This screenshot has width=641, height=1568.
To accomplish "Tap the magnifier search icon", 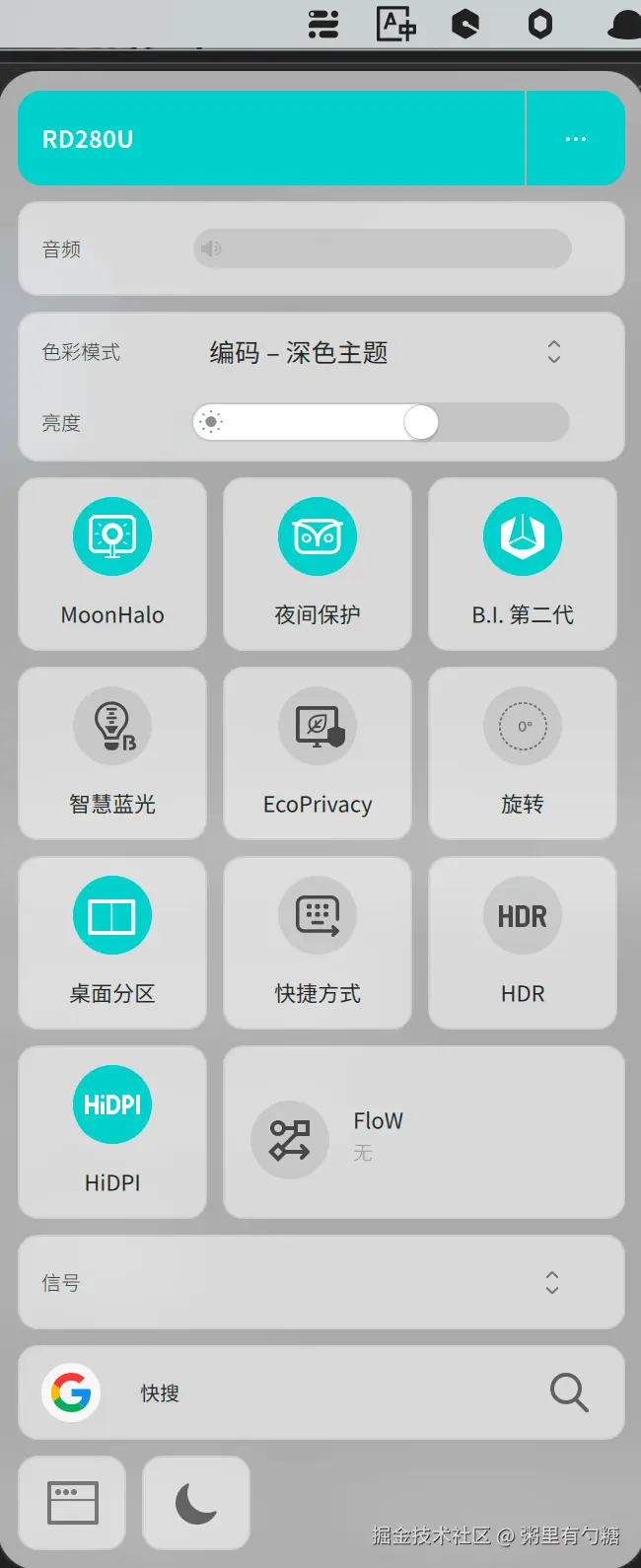I will click(569, 1392).
